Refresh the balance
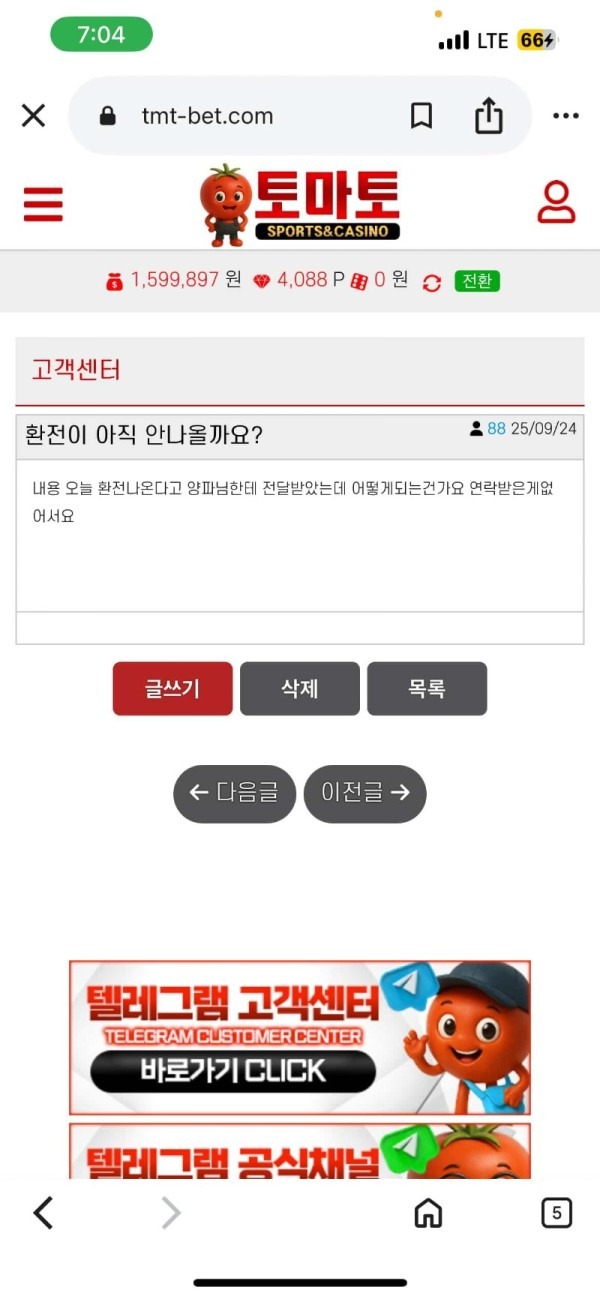This screenshot has width=600, height=1299. tap(431, 282)
